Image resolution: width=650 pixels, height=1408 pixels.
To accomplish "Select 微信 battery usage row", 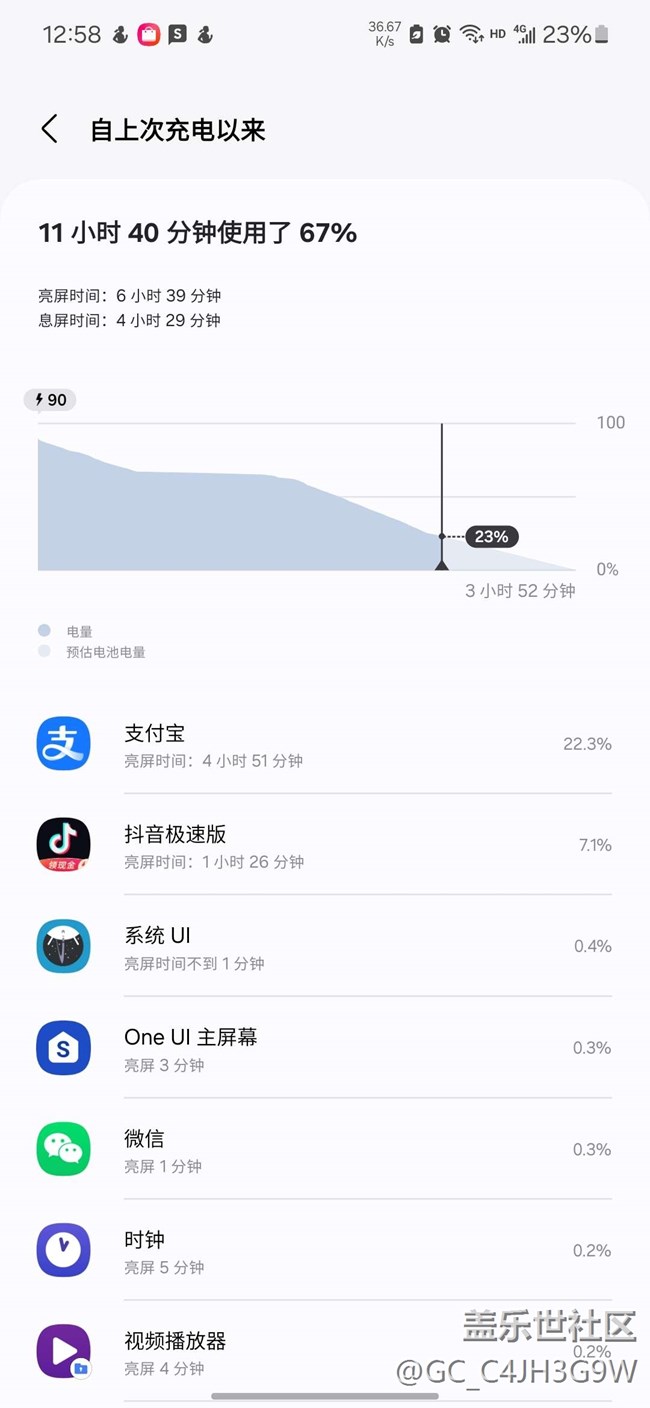I will pos(324,1149).
